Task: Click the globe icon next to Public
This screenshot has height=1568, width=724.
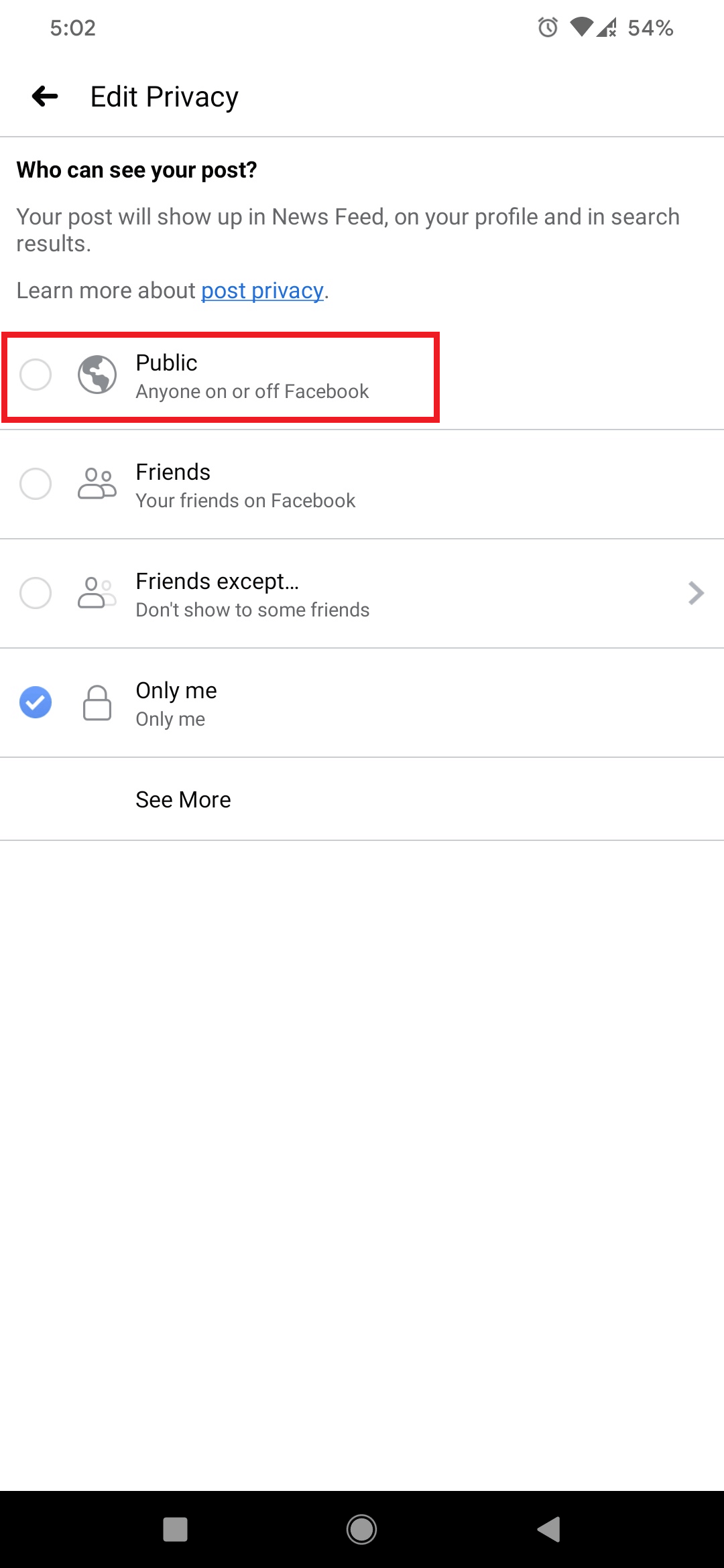Action: tap(98, 375)
